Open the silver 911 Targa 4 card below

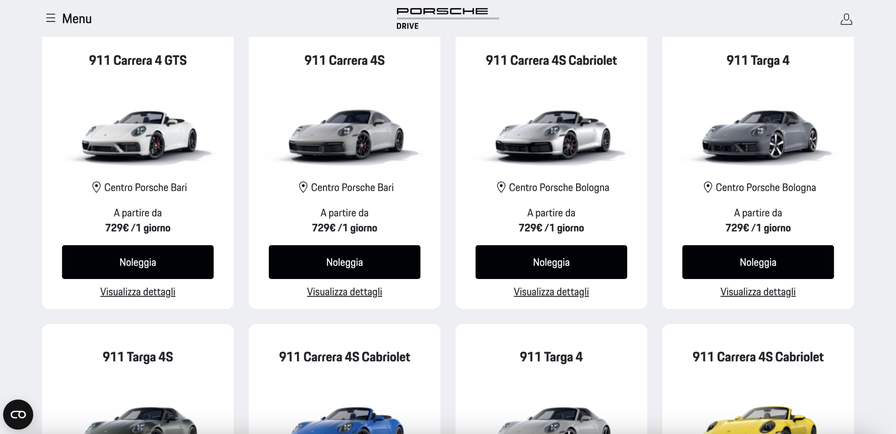551,357
